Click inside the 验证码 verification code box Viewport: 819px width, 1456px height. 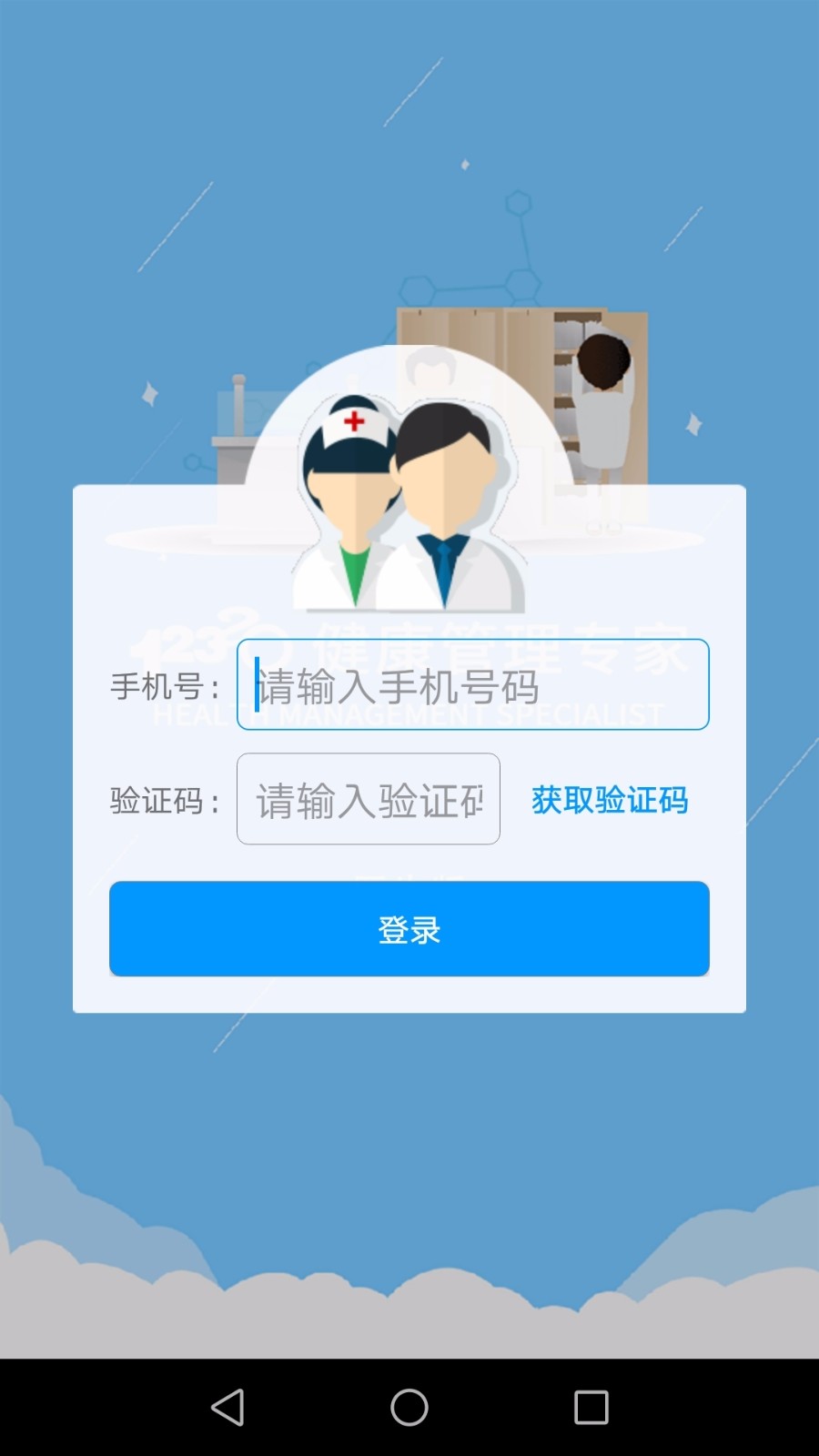click(368, 799)
